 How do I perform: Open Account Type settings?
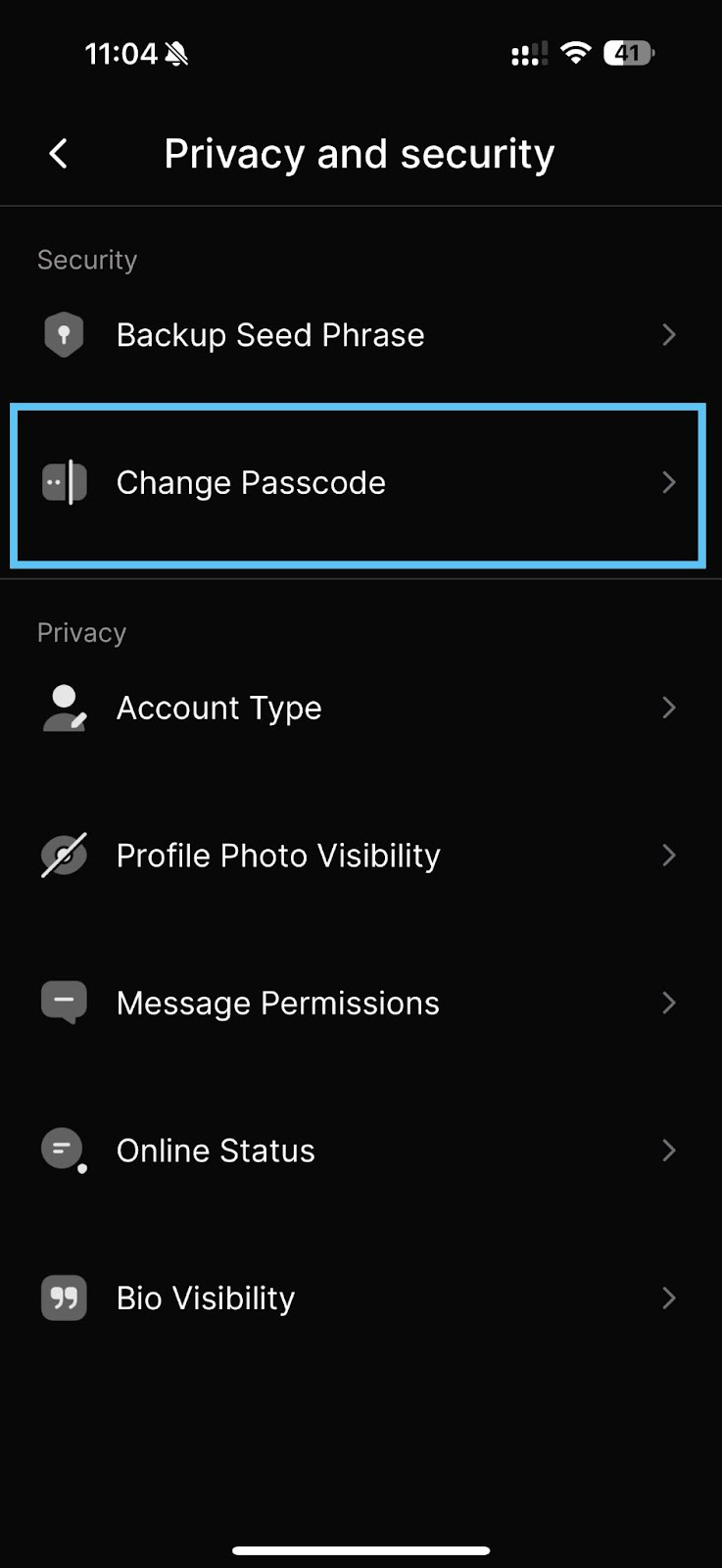(x=359, y=709)
